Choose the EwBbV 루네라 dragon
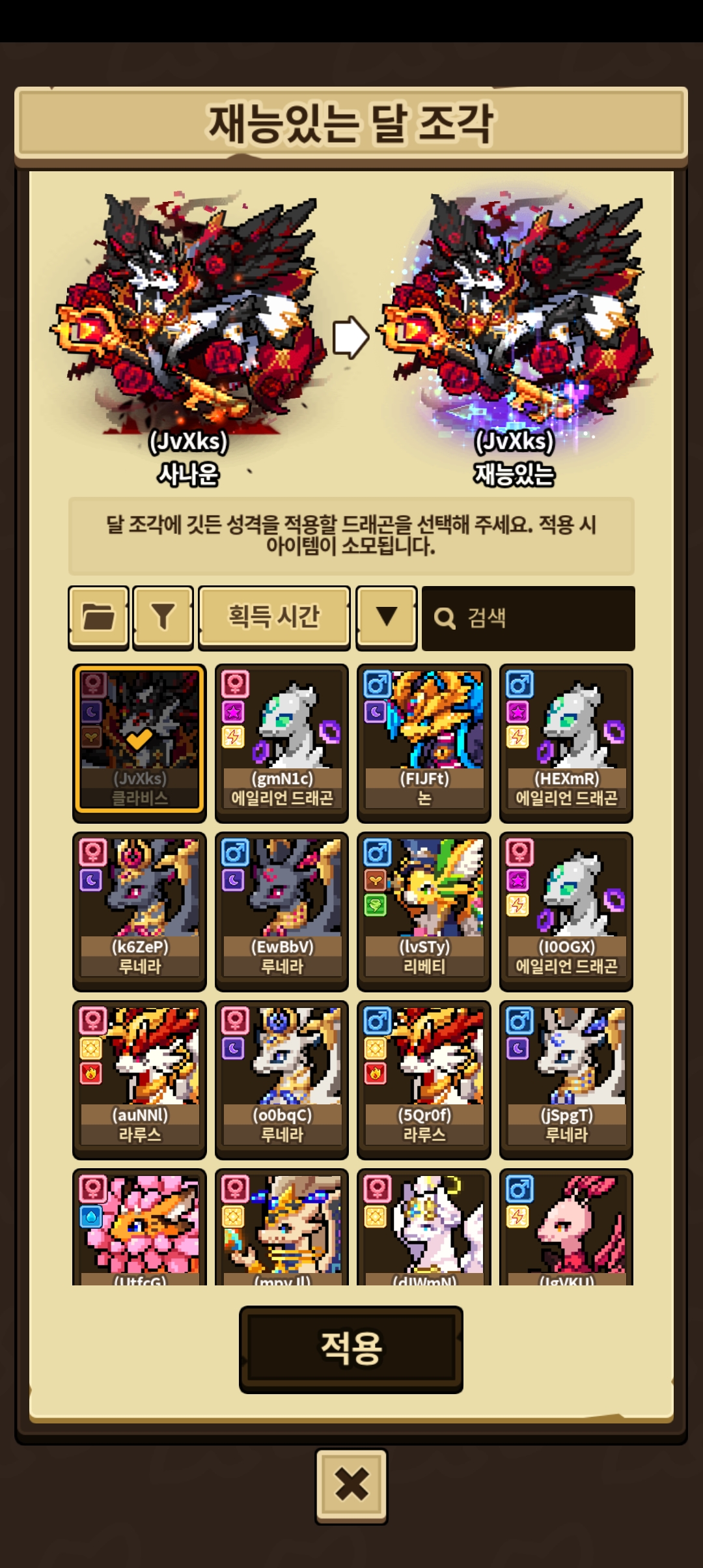This screenshot has width=703, height=1568. (281, 910)
